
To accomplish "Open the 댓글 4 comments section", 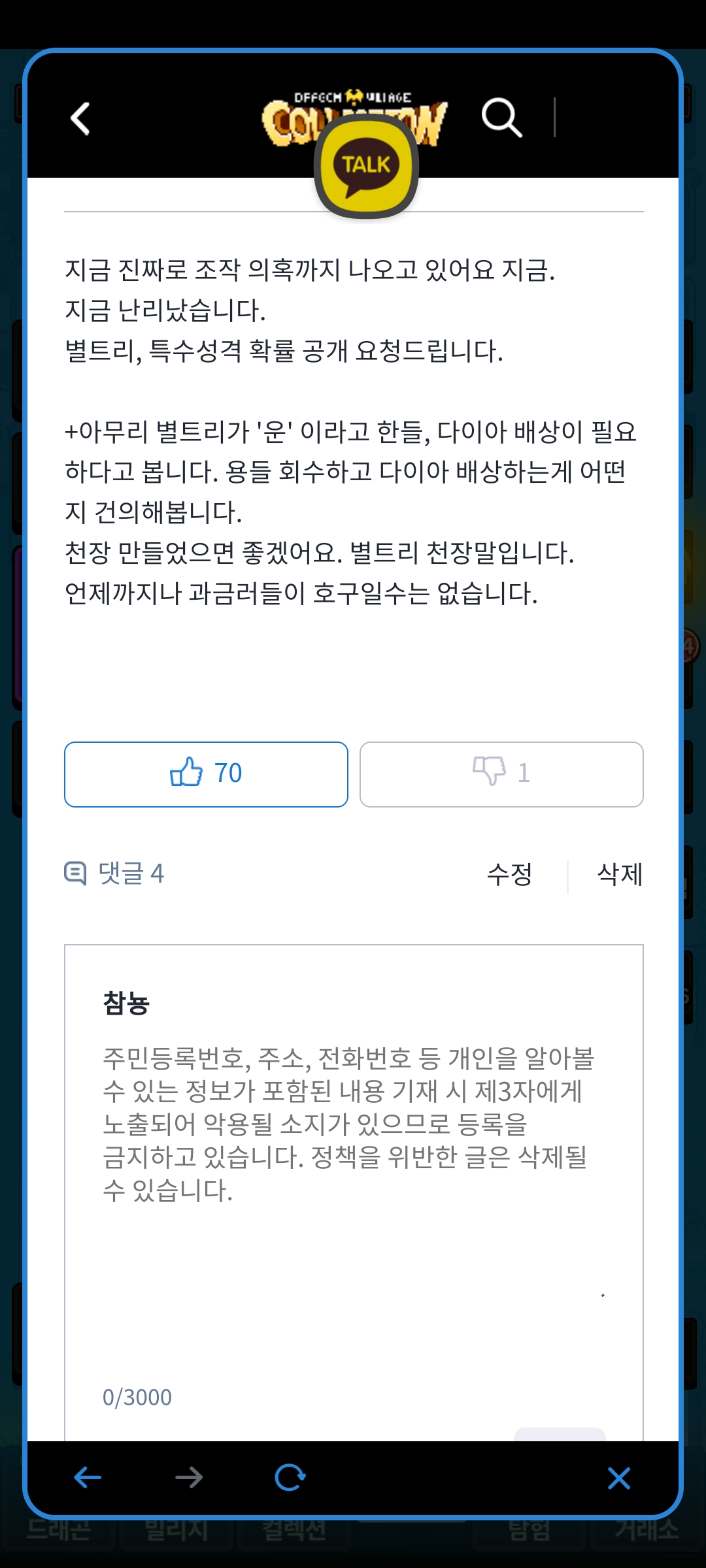I will tap(114, 874).
